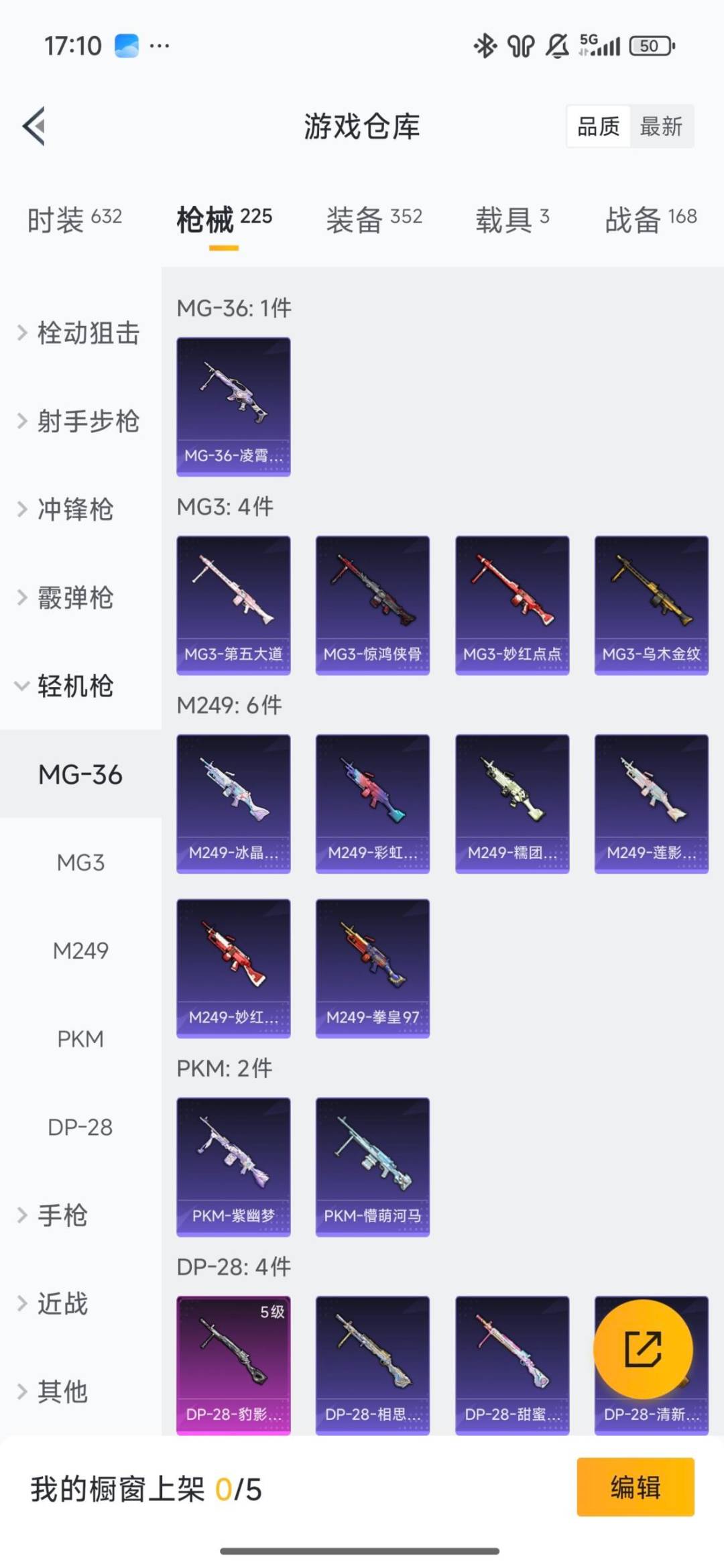
Task: Select MG3 in the left sidebar
Action: tap(80, 863)
